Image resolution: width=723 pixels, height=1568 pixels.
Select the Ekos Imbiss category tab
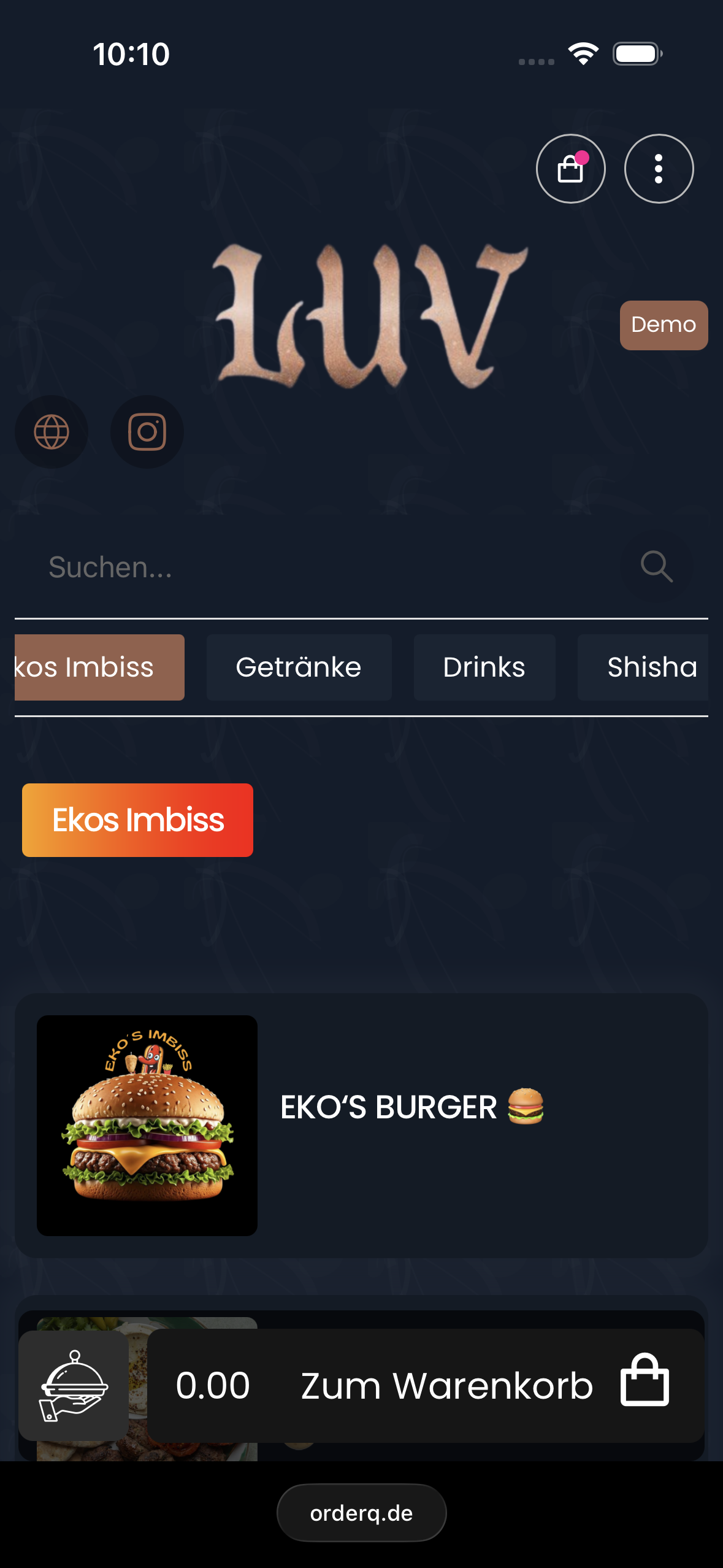(x=99, y=667)
